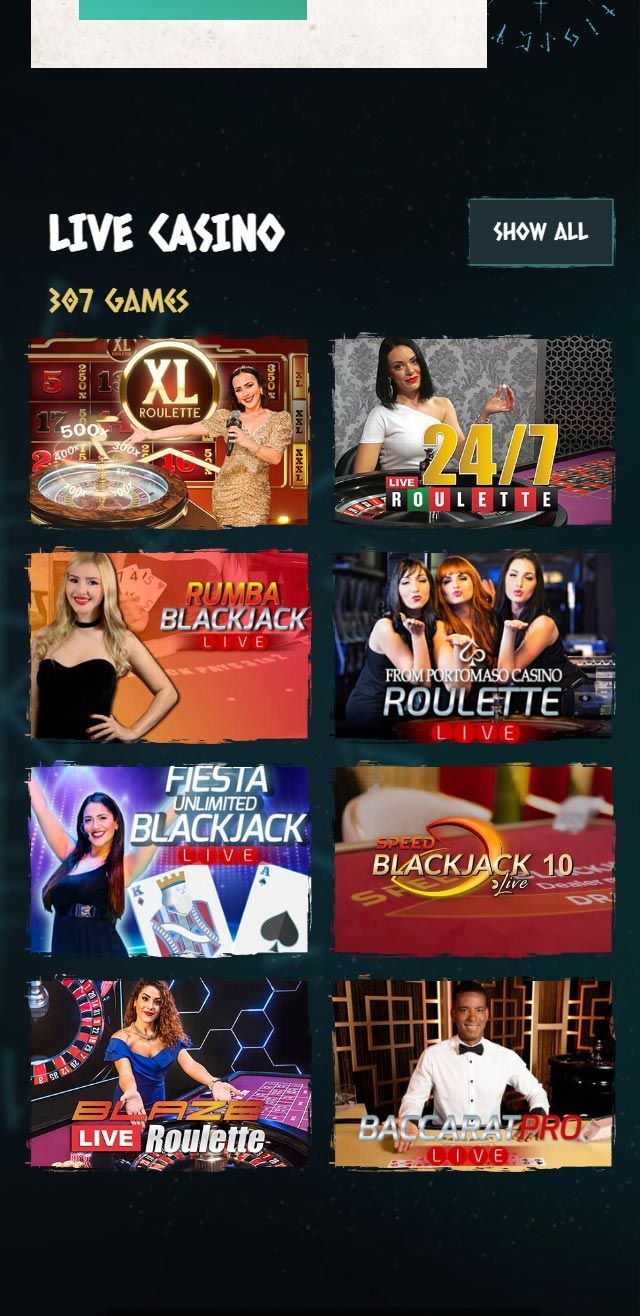Screen dimensions: 640x1316
Task: Tap the green button at top
Action: click(x=193, y=10)
